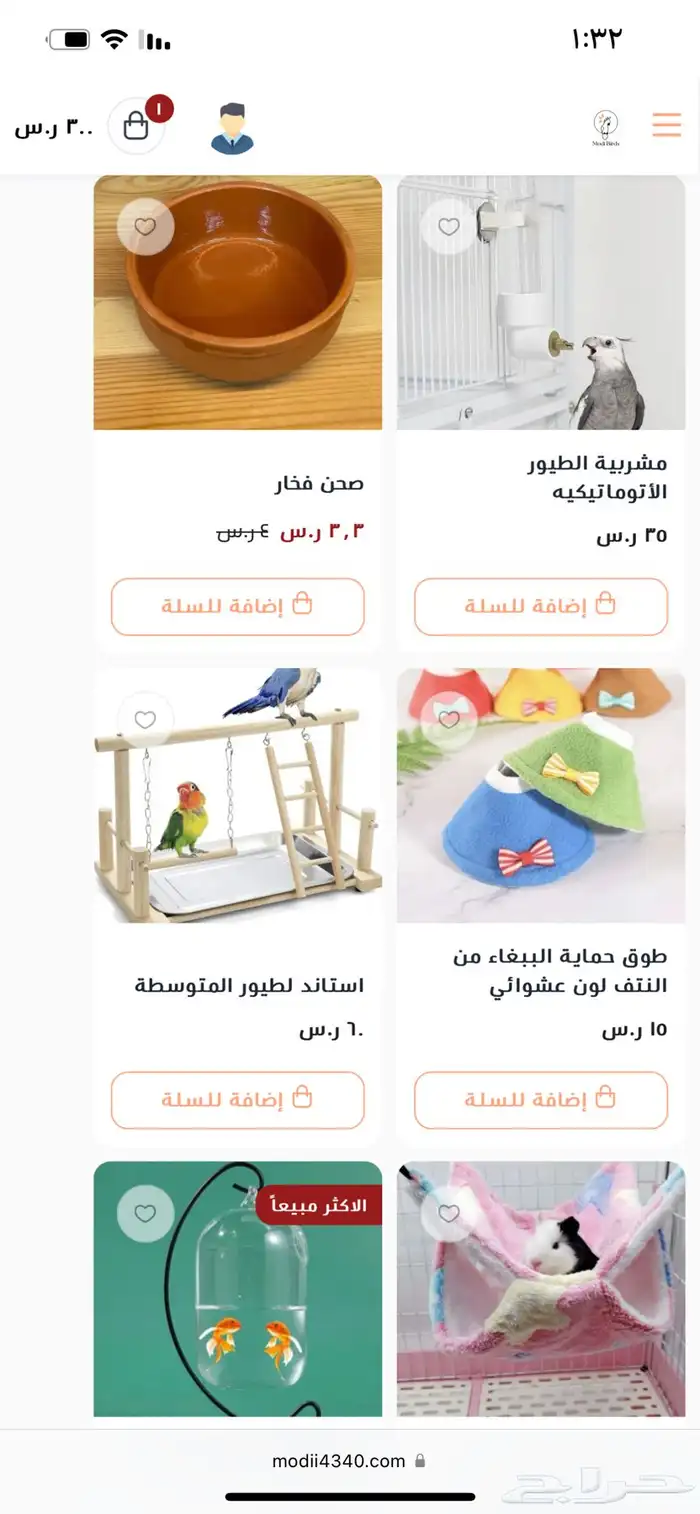This screenshot has width=700, height=1514.
Task: Open the user account profile
Action: [232, 128]
